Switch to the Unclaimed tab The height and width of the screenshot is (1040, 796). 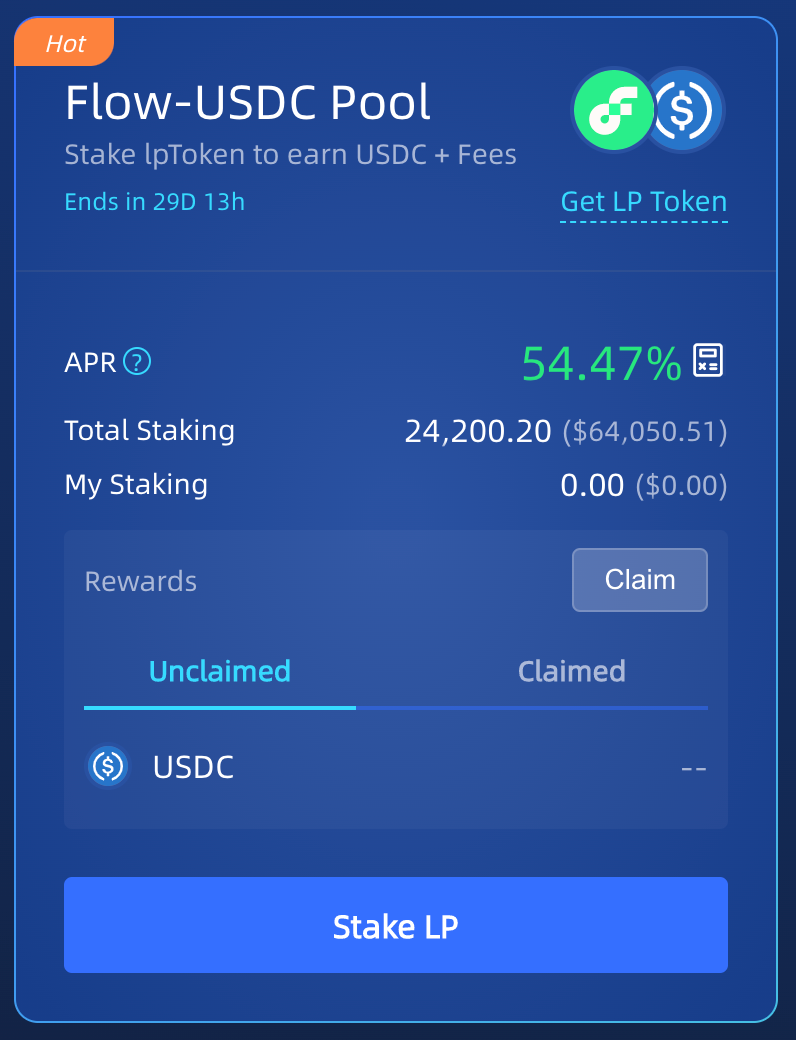click(x=219, y=672)
